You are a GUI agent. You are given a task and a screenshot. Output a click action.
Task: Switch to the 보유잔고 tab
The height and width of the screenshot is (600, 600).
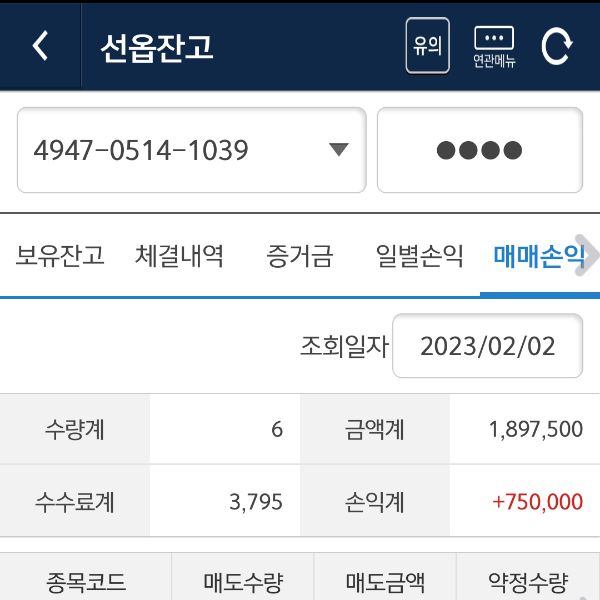(x=60, y=257)
